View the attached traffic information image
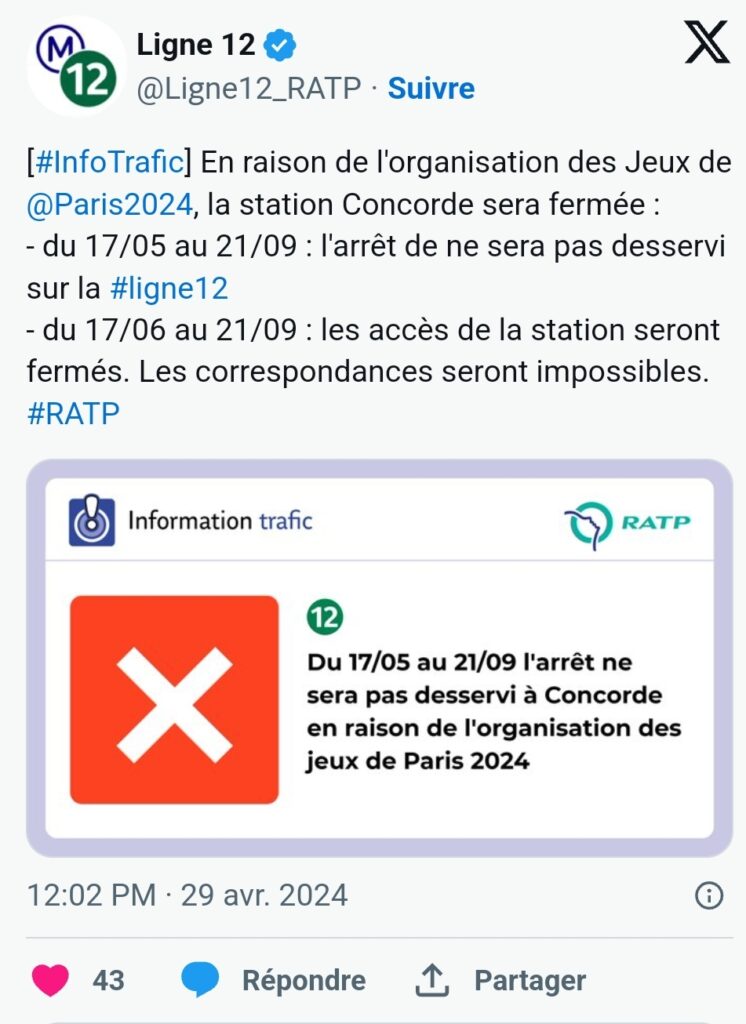The width and height of the screenshot is (746, 1024). [x=379, y=657]
